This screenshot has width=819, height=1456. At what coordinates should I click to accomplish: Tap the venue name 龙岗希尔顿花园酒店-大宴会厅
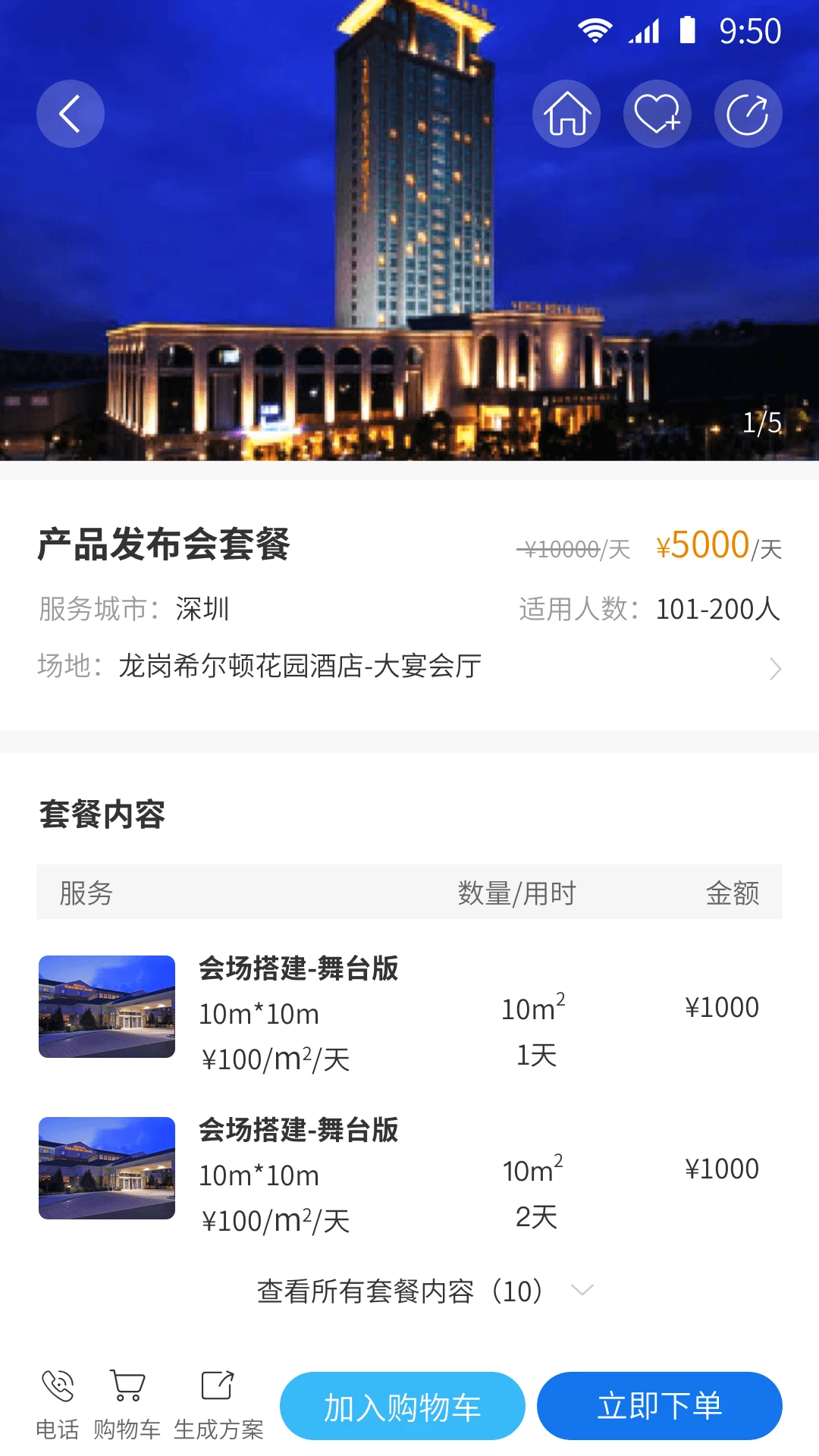tap(303, 669)
